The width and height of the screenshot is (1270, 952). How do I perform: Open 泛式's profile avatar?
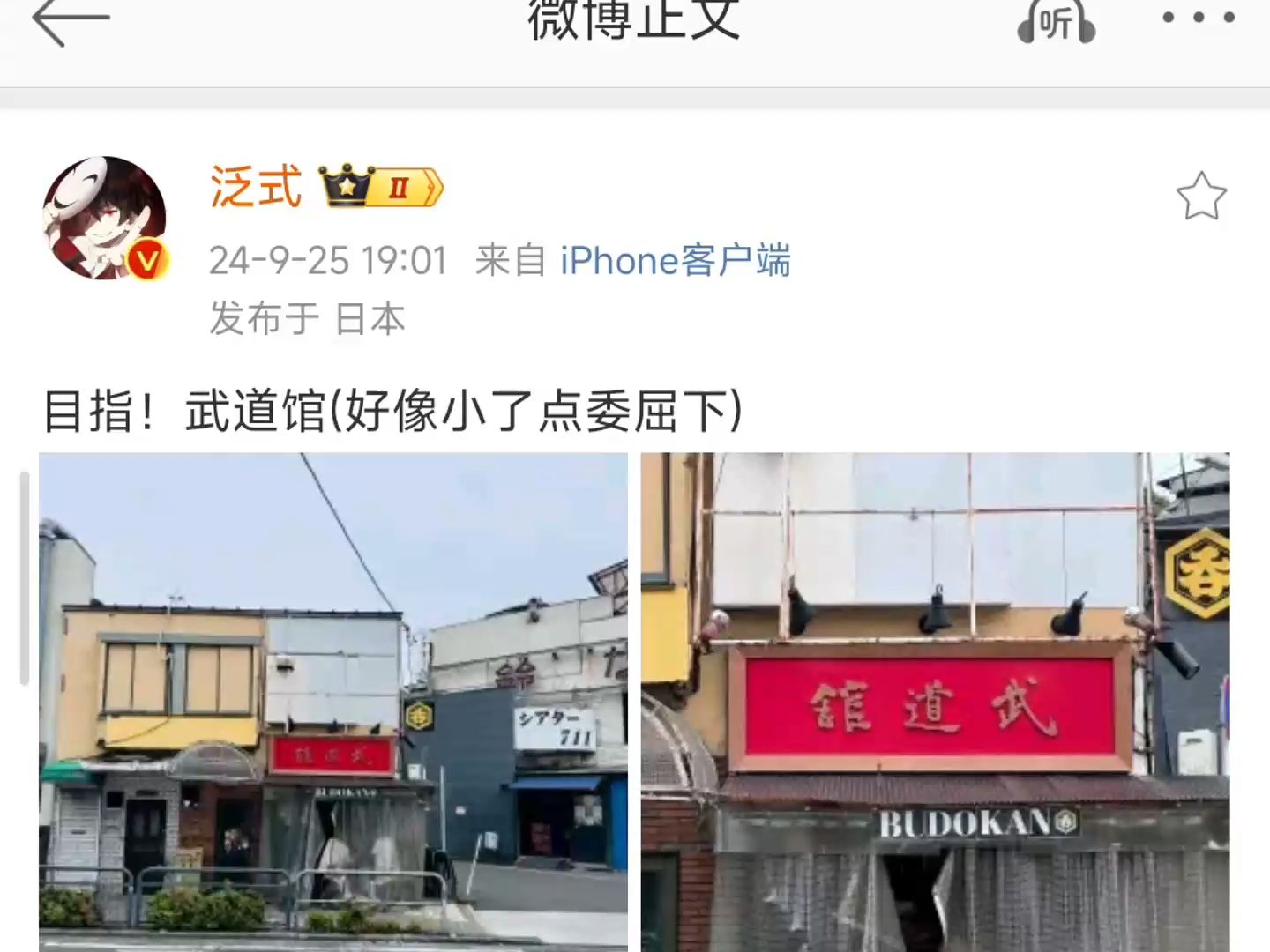pos(105,219)
